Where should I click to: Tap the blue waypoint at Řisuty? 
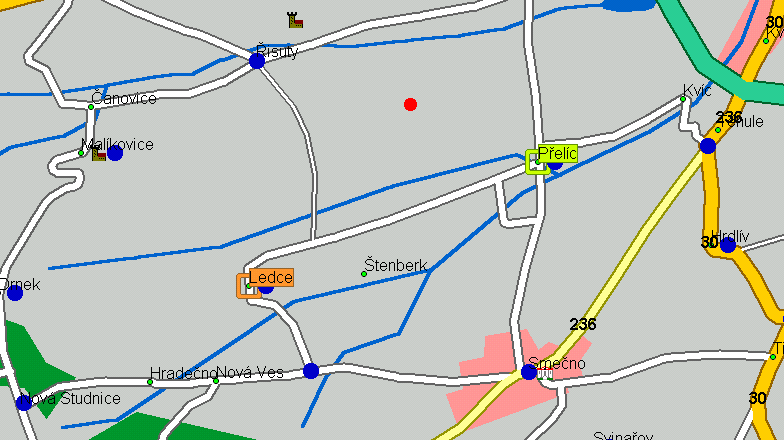[x=257, y=61]
